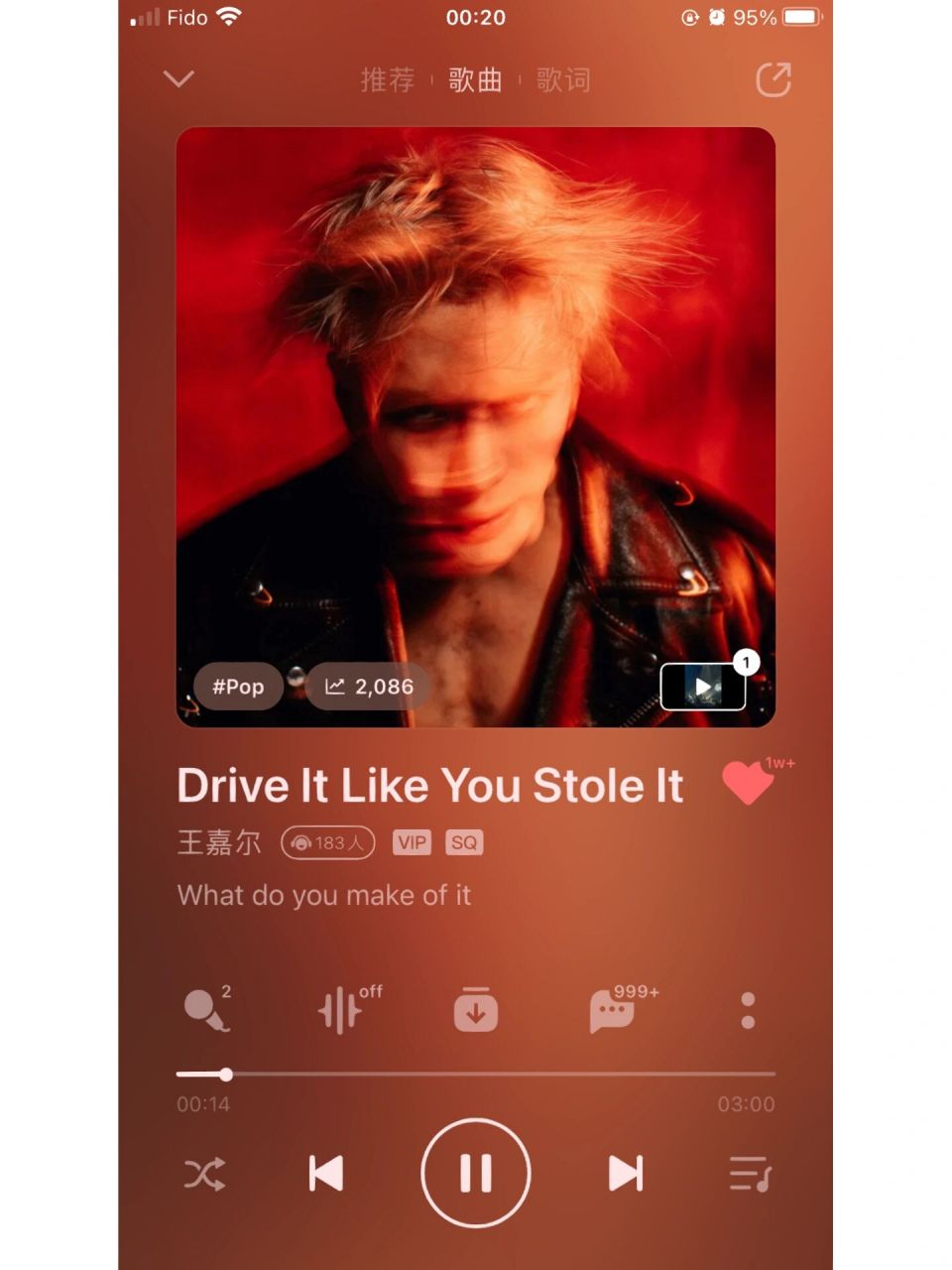Open the more options menu
Viewport: 952px width, 1270px height.
point(748,1010)
